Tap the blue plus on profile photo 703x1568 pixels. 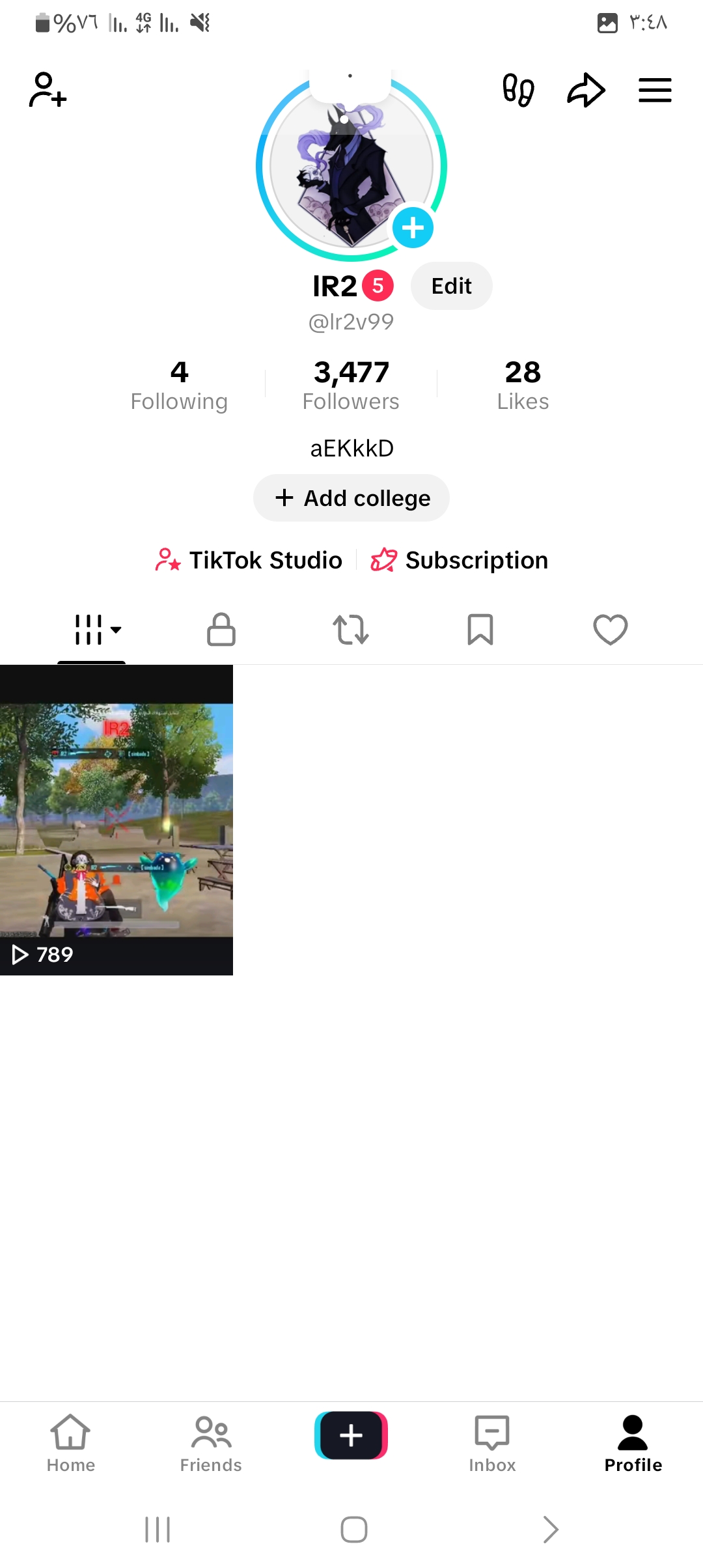click(x=413, y=228)
